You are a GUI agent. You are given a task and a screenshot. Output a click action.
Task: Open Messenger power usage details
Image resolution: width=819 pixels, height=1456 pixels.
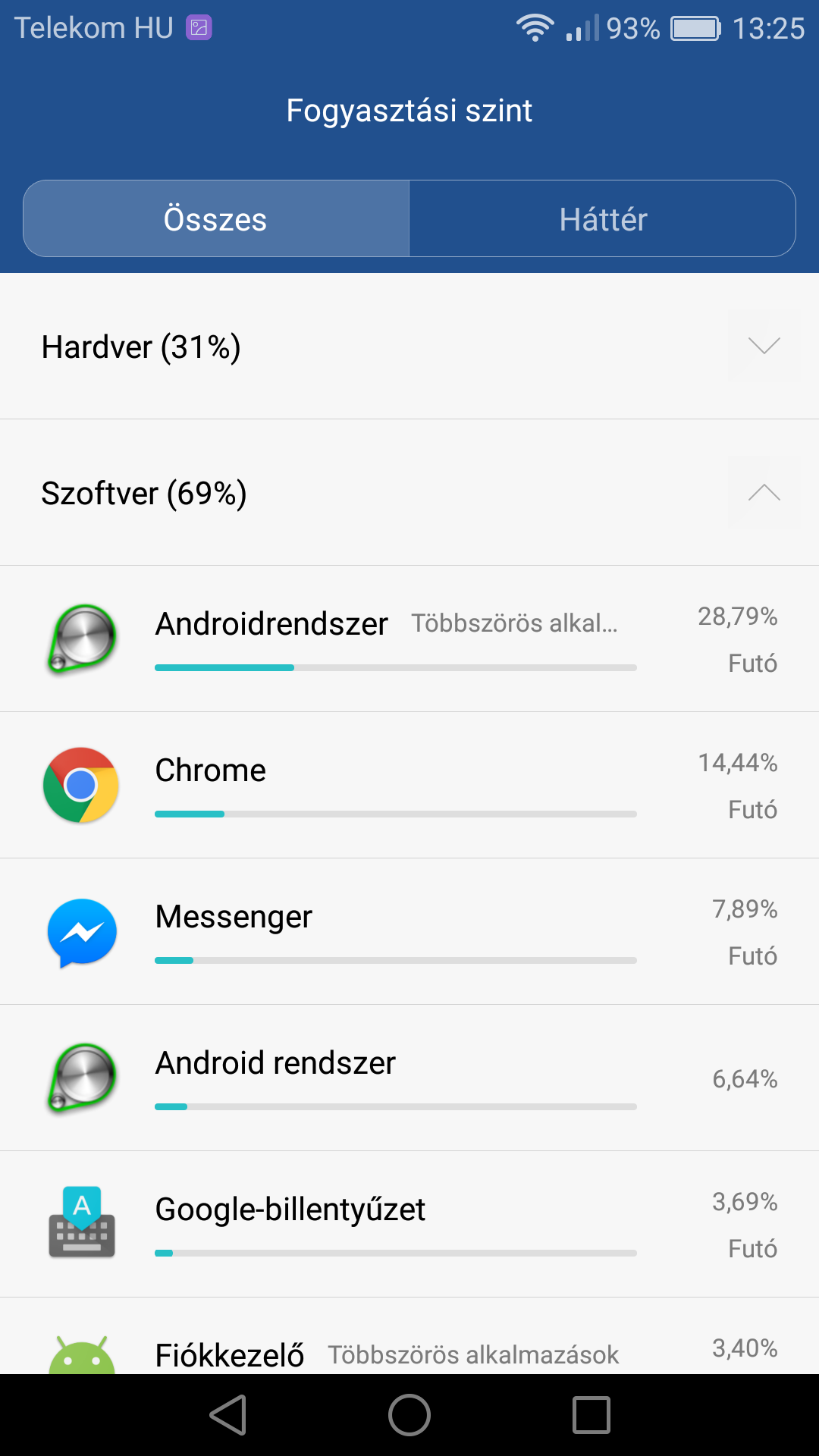pos(409,932)
